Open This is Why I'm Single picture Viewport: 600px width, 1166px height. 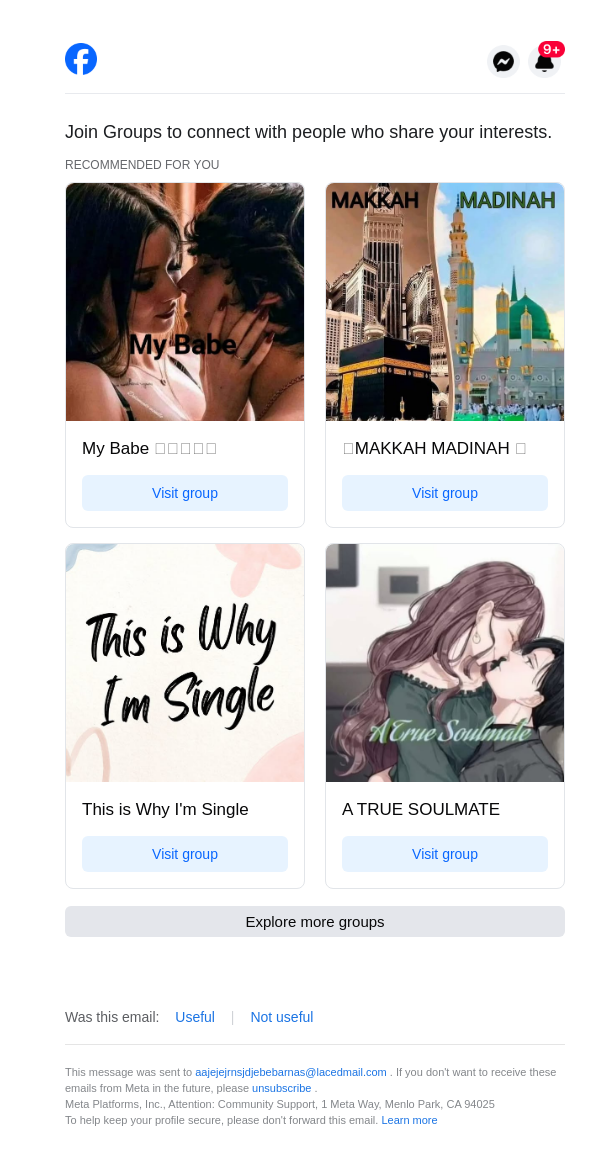tap(185, 663)
